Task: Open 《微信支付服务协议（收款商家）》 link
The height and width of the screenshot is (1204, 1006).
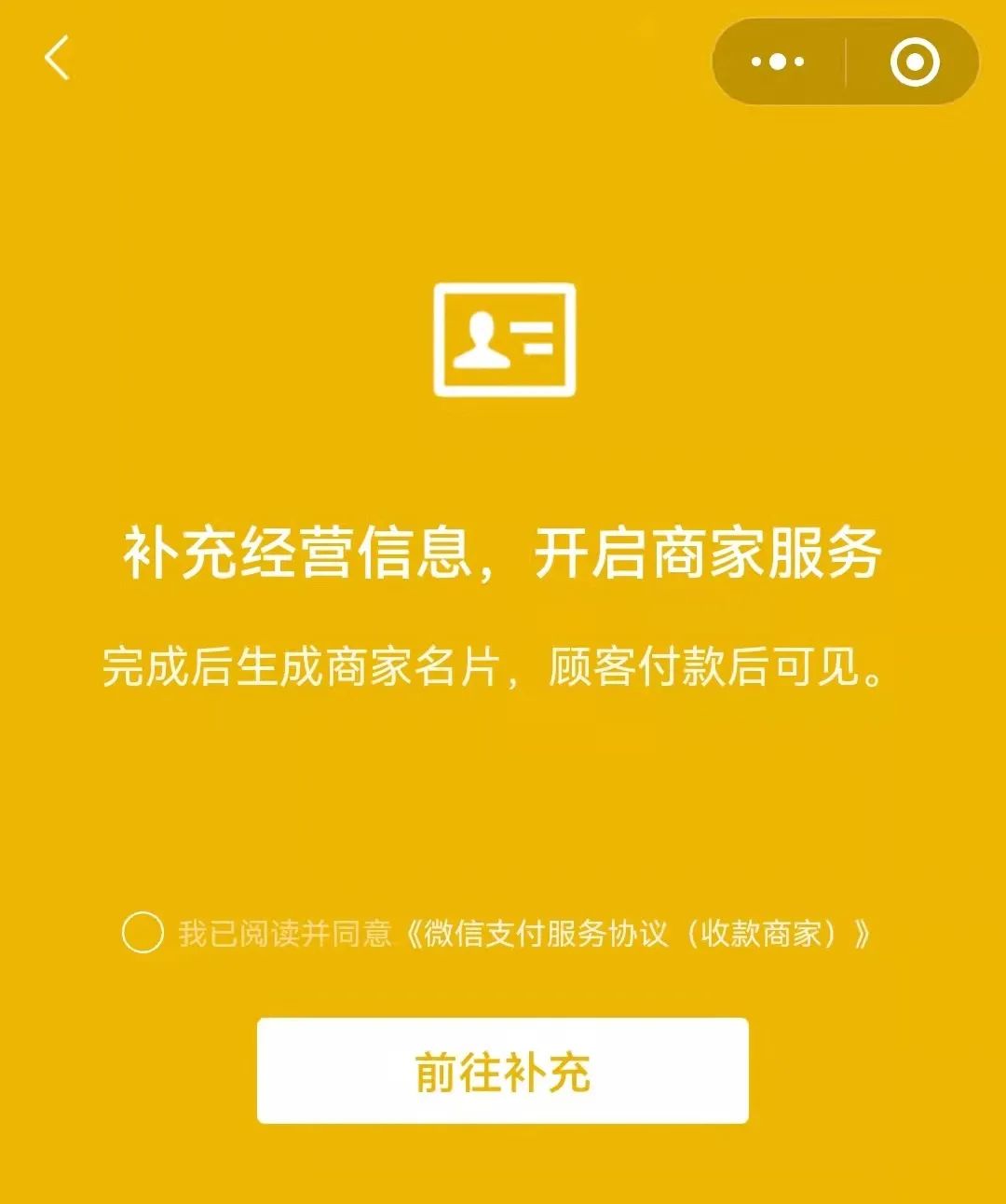Action: (x=638, y=933)
